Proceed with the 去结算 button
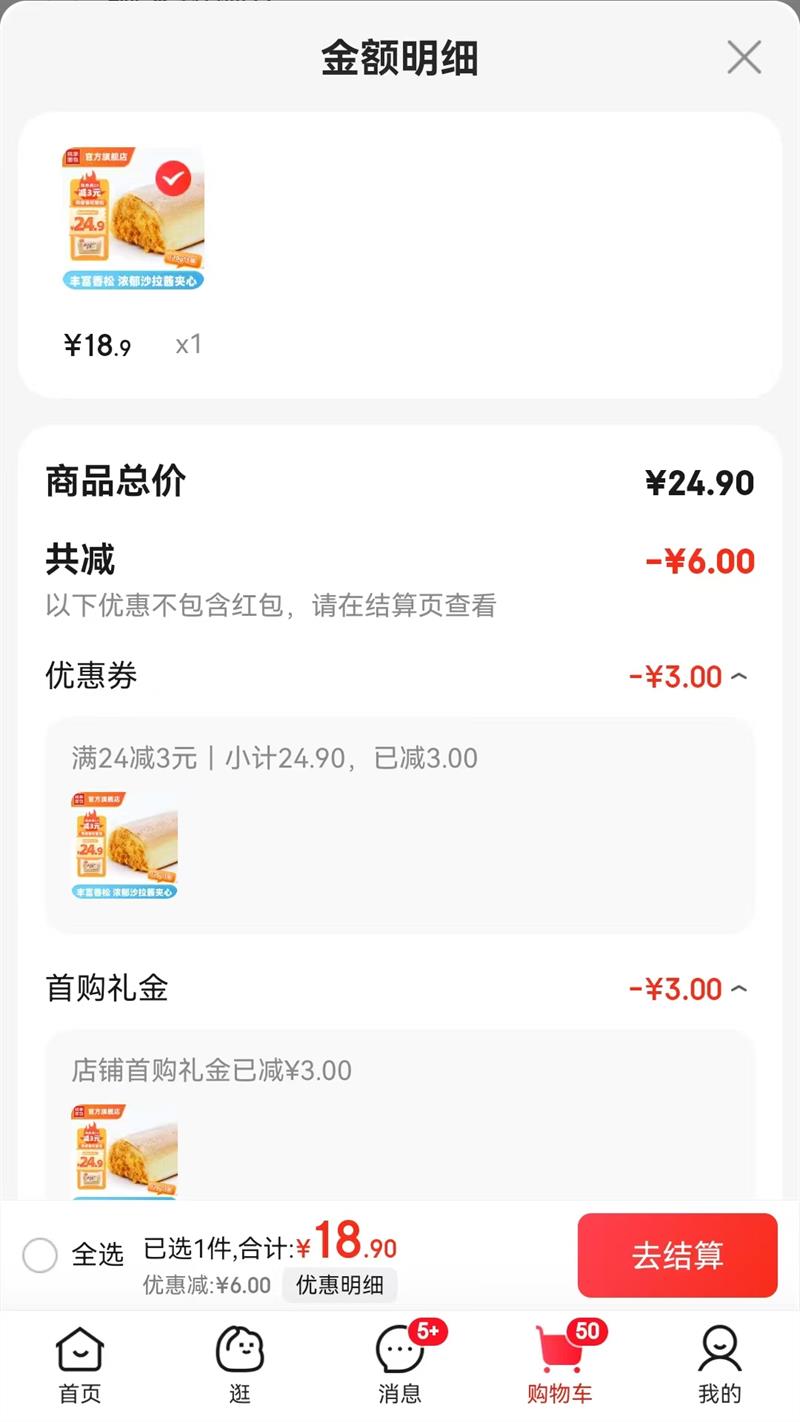The image size is (800, 1422). pos(677,1255)
